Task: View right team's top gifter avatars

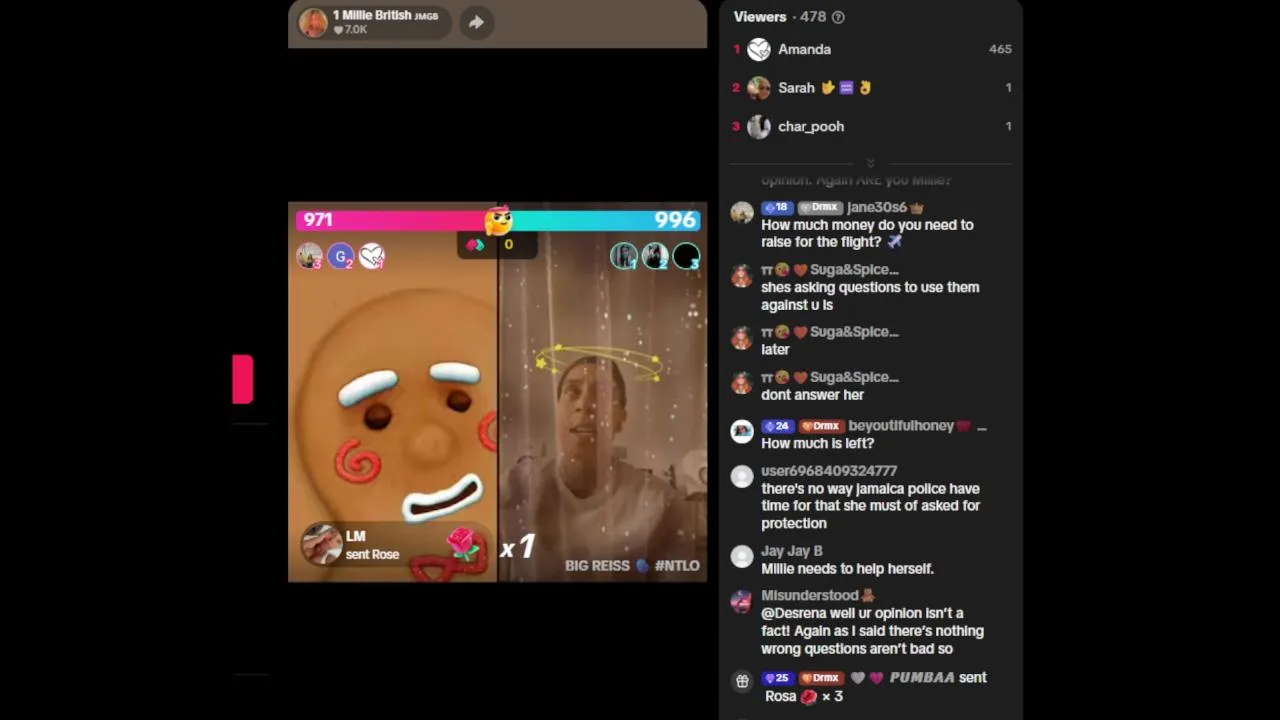Action: [655, 257]
